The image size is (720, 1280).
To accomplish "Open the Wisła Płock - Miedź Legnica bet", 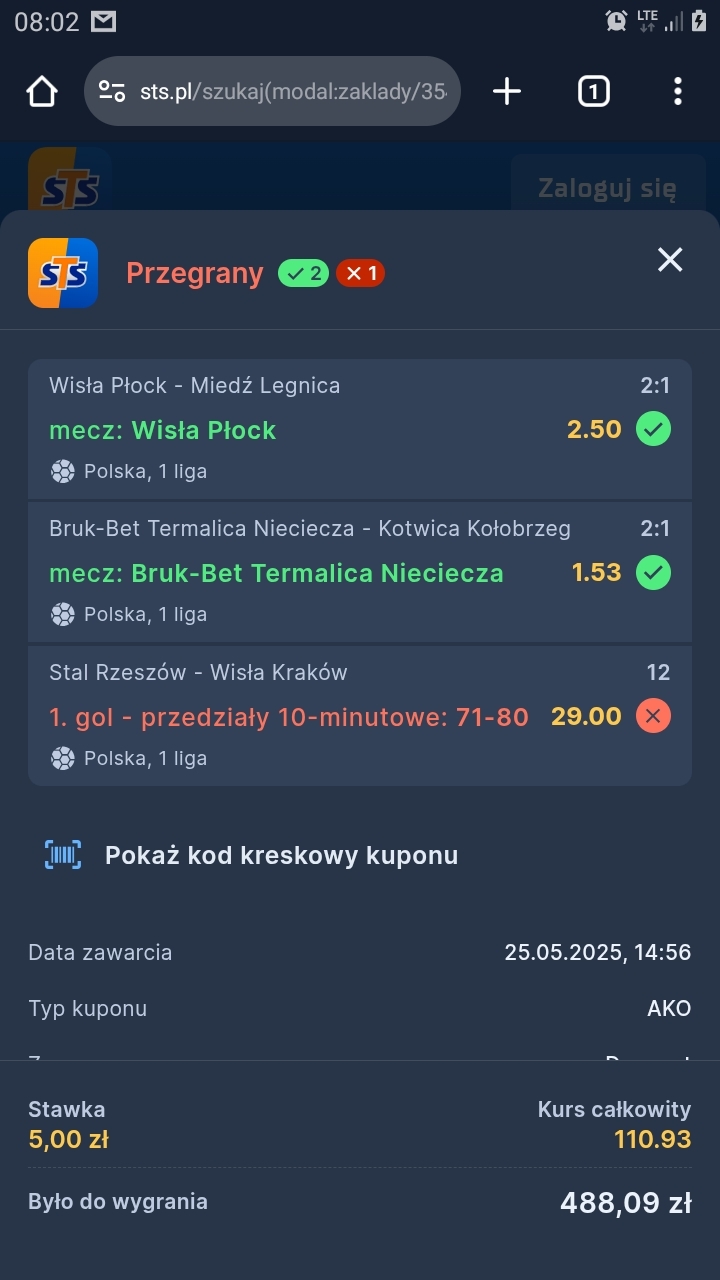I will click(x=359, y=429).
